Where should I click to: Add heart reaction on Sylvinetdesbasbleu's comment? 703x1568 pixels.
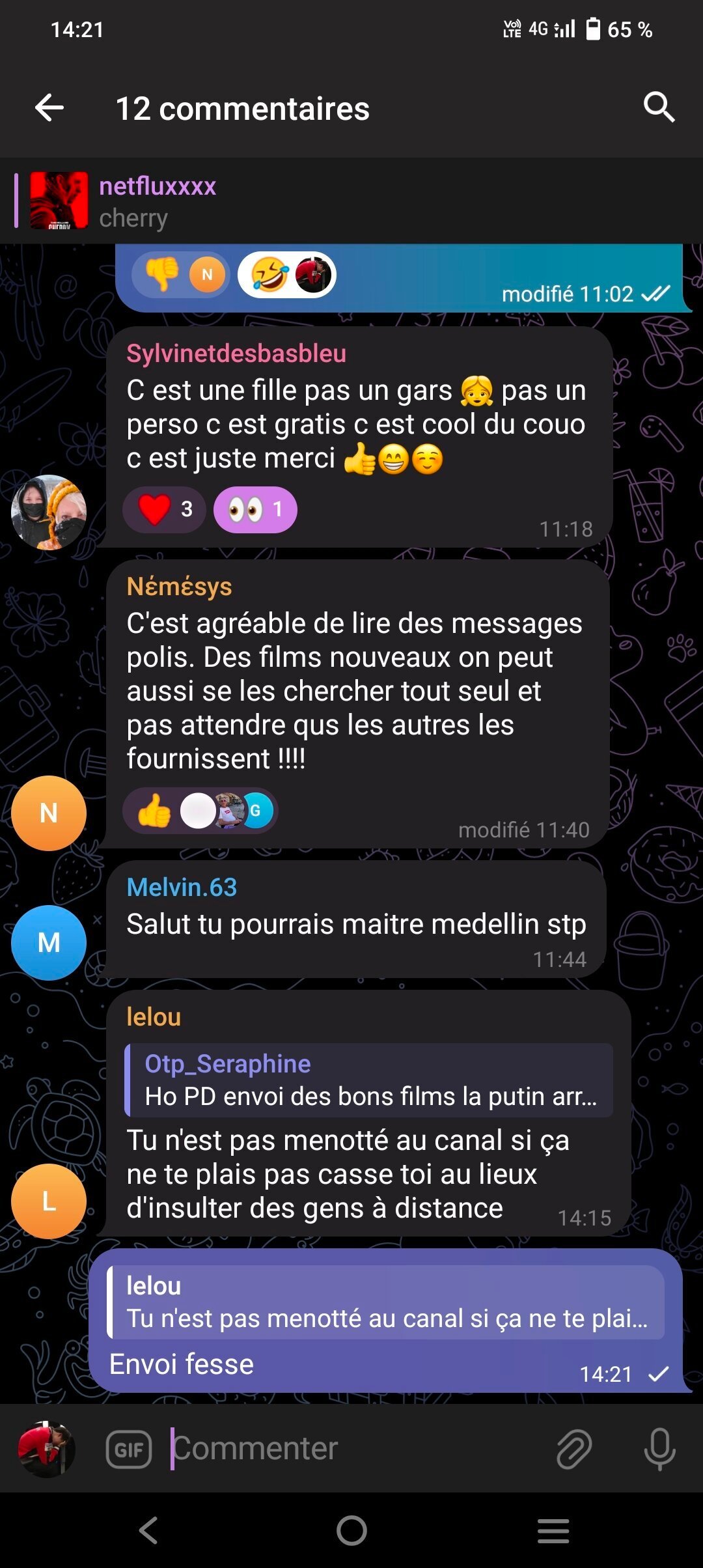click(x=164, y=509)
